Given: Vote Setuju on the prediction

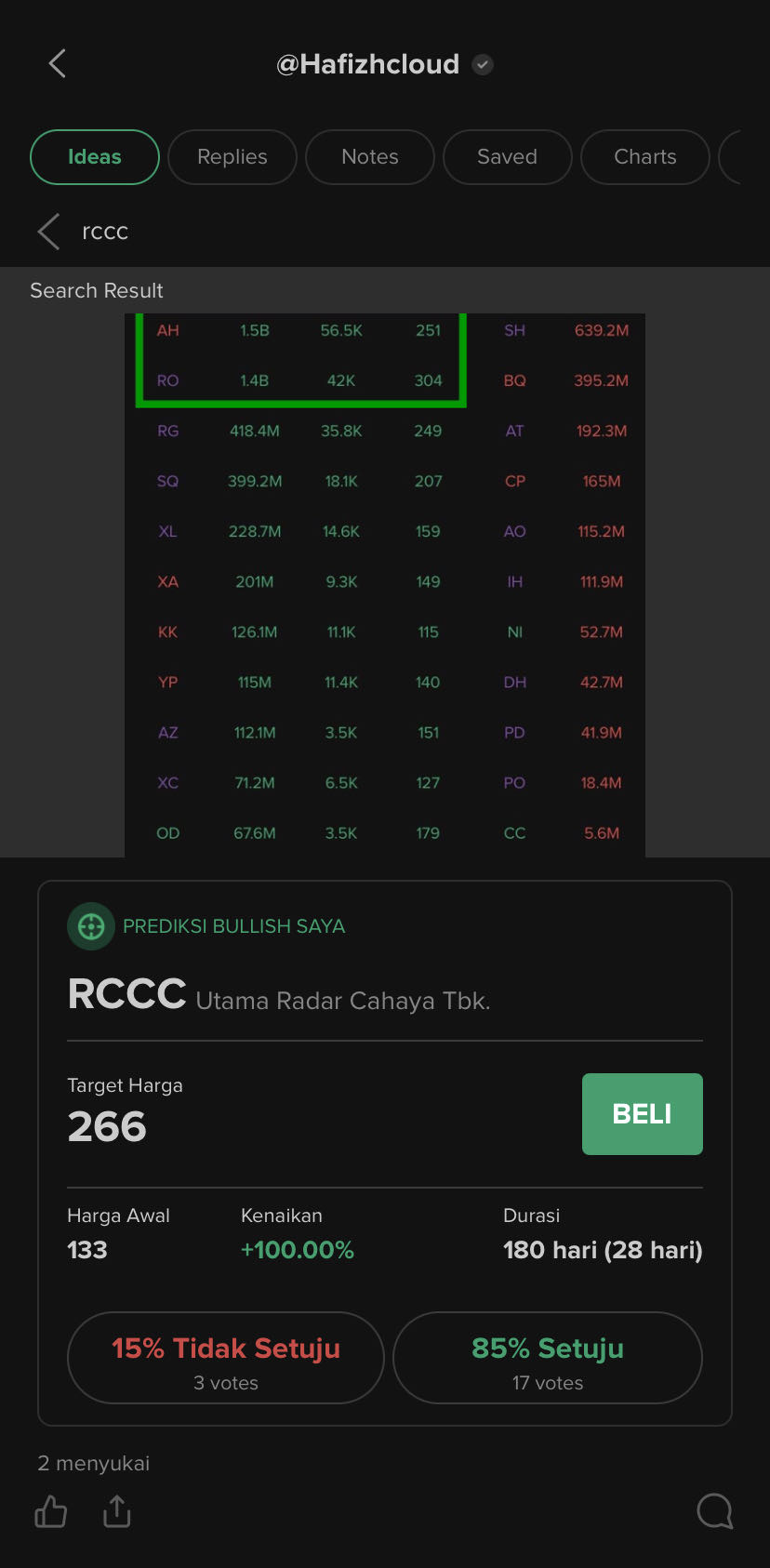Looking at the screenshot, I should pos(547,1358).
